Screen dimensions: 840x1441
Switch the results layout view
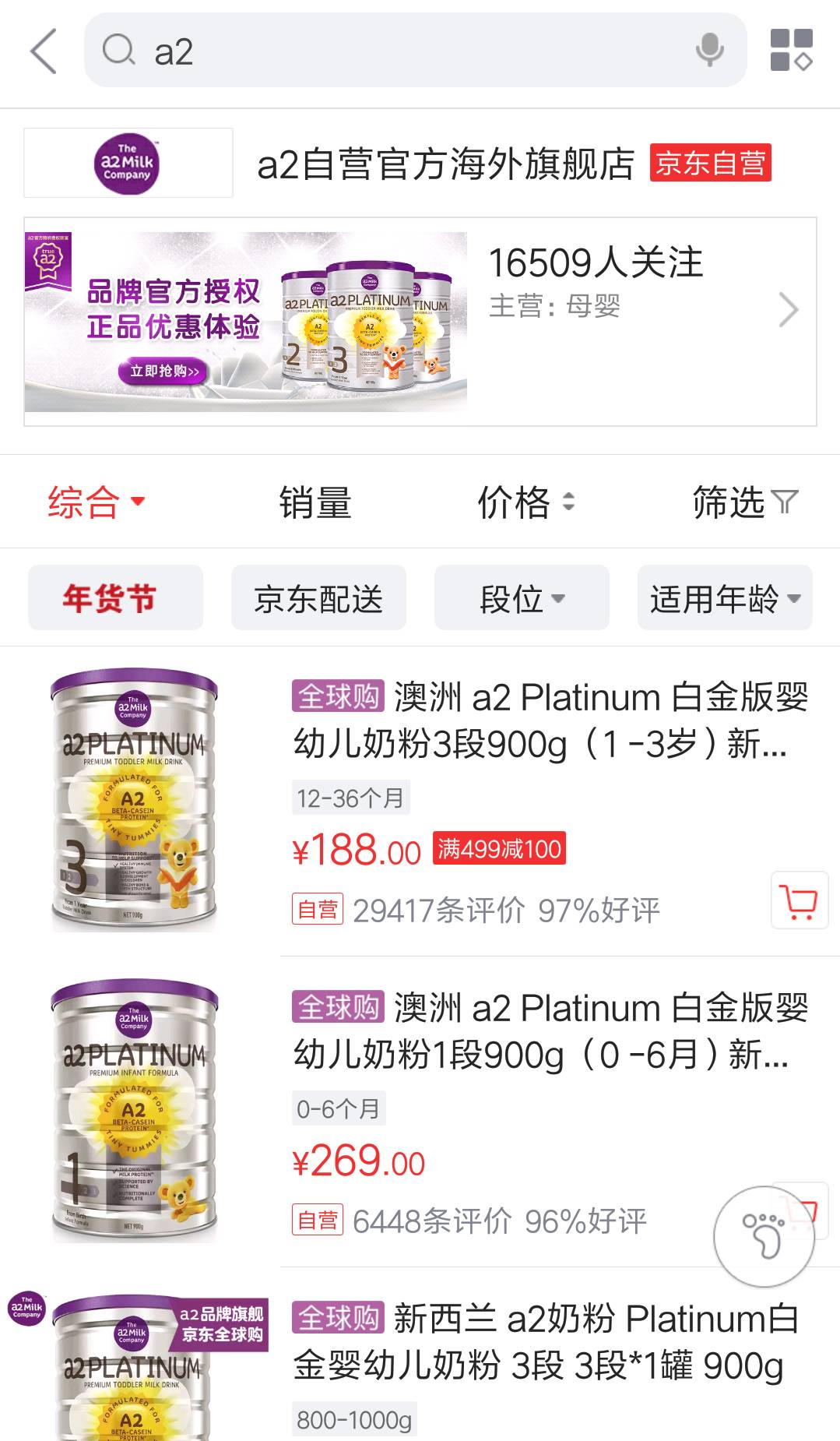coord(791,51)
